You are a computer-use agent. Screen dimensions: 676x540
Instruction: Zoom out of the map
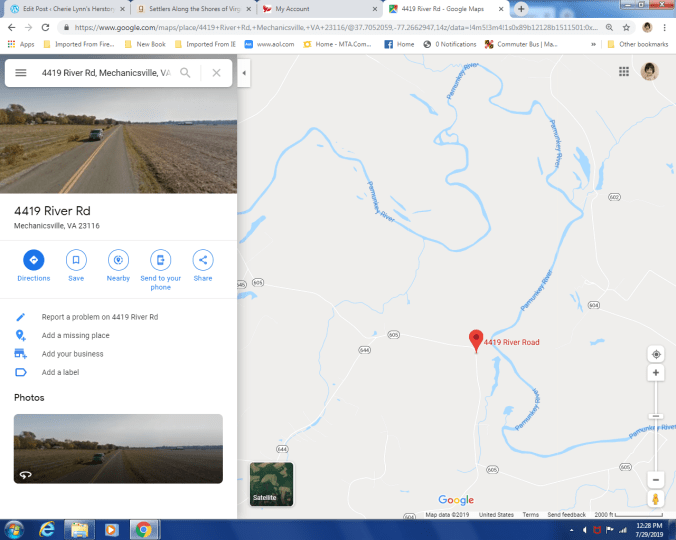click(656, 479)
